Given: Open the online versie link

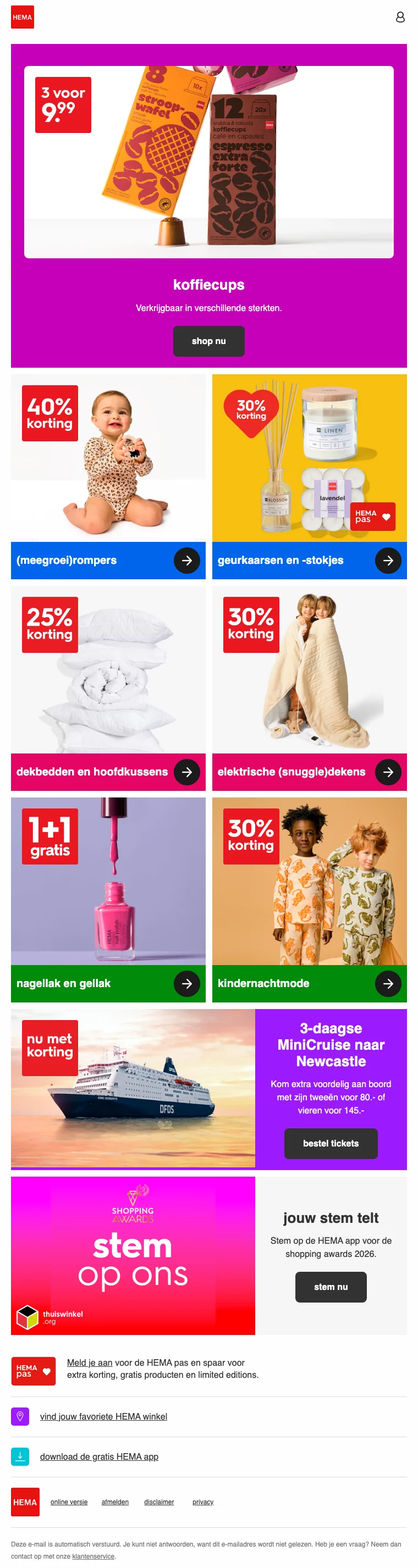Looking at the screenshot, I should [69, 1501].
